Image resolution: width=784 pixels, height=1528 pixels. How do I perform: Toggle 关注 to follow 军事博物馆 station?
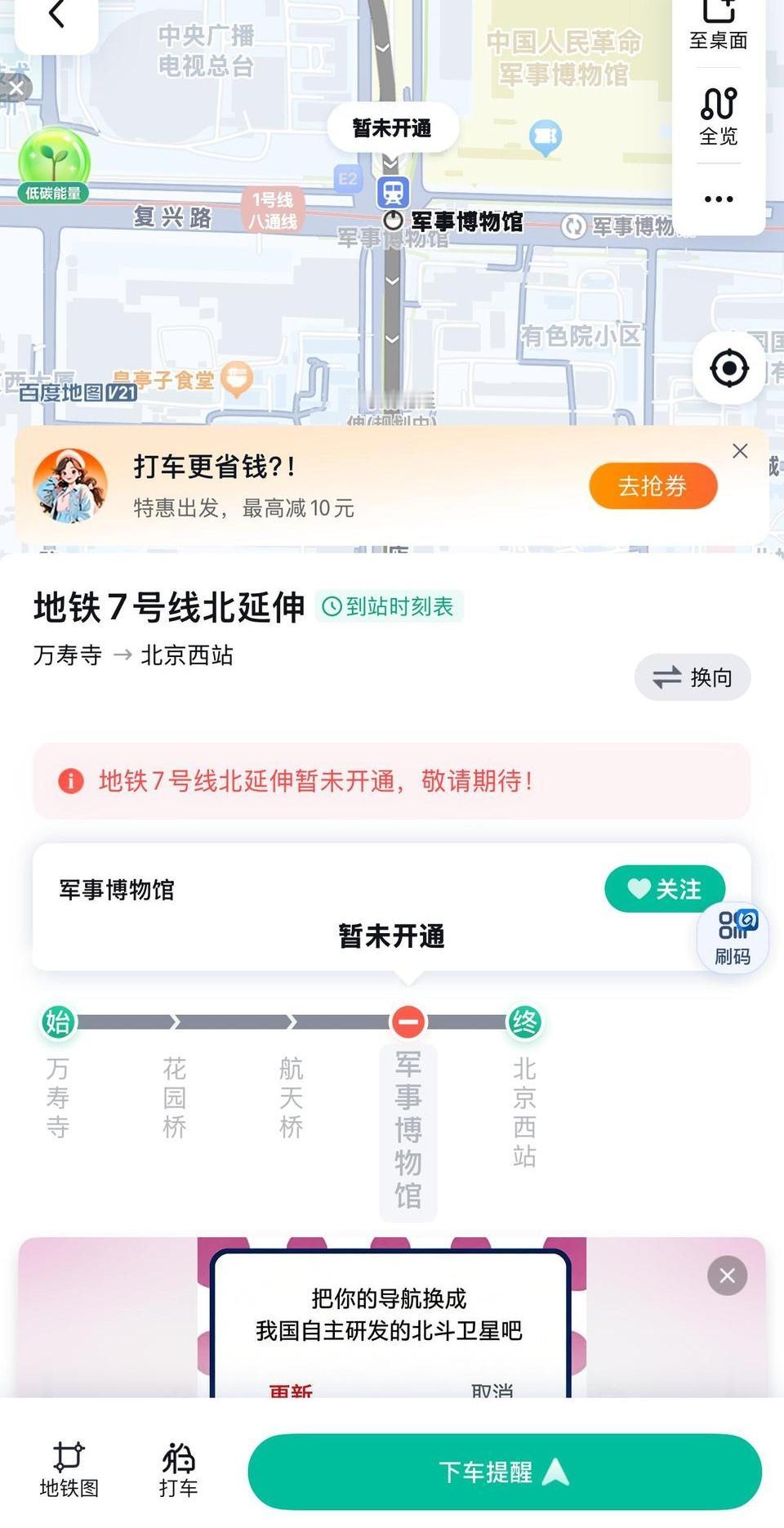[x=665, y=888]
